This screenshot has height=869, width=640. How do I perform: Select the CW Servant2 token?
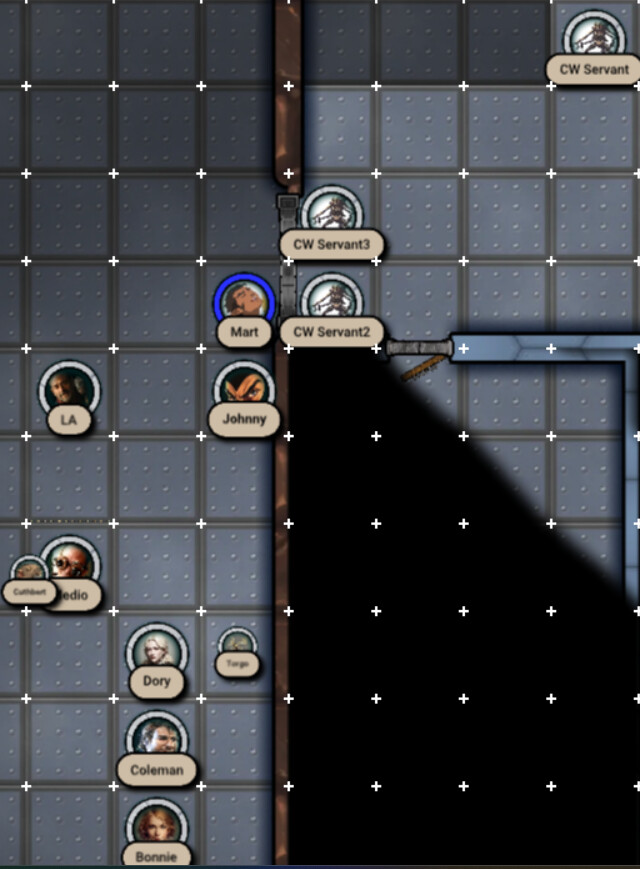click(x=331, y=300)
